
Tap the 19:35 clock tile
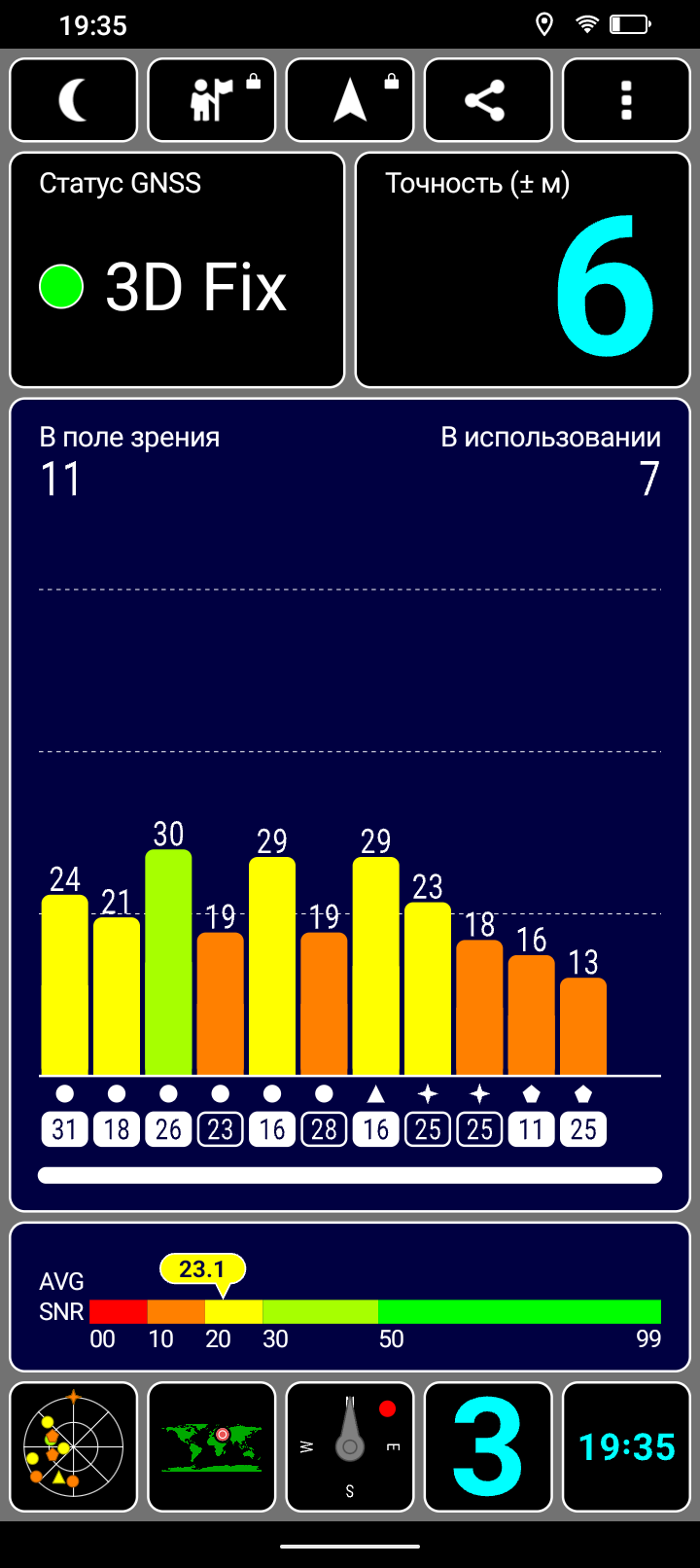tap(626, 1446)
